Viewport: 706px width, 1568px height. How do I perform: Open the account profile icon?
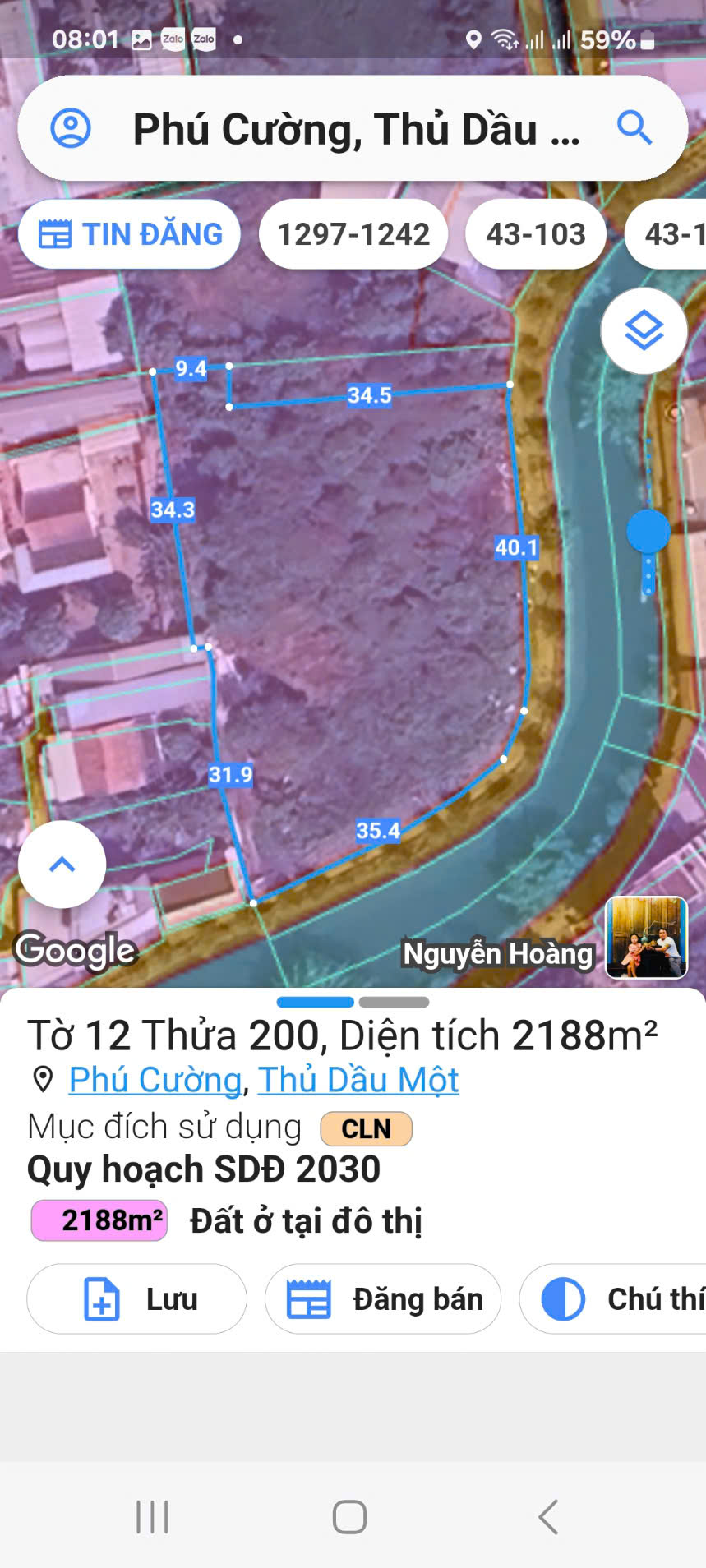coord(71,129)
